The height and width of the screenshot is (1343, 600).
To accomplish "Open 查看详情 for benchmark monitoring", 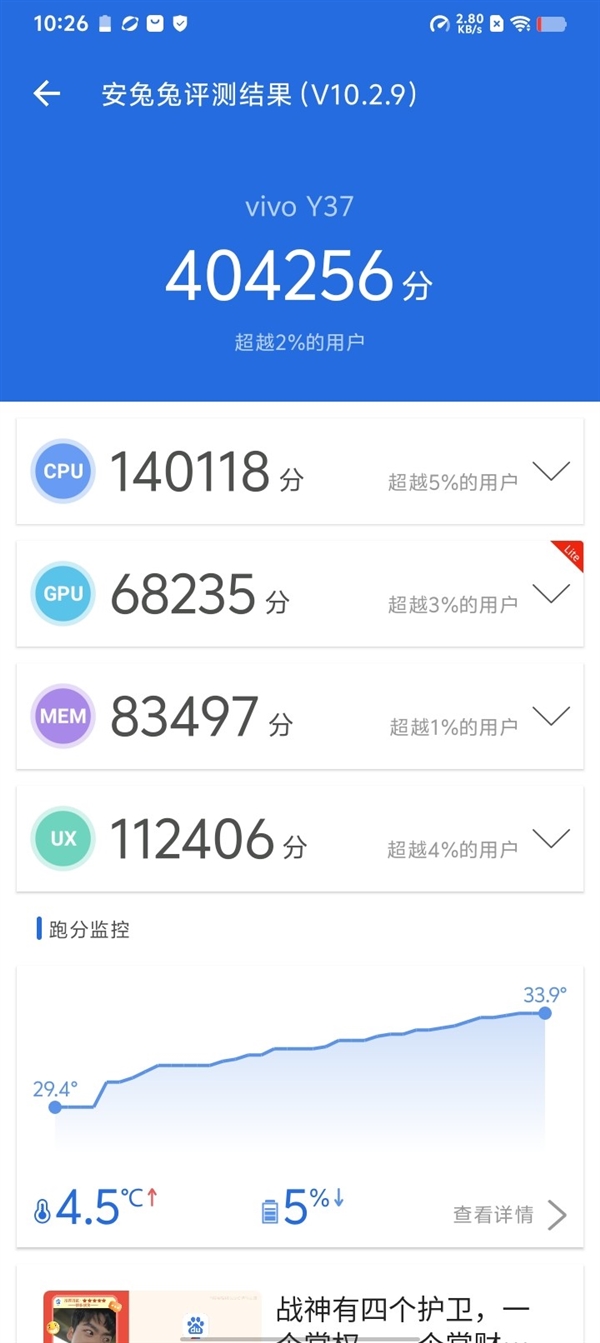I will click(x=510, y=1215).
